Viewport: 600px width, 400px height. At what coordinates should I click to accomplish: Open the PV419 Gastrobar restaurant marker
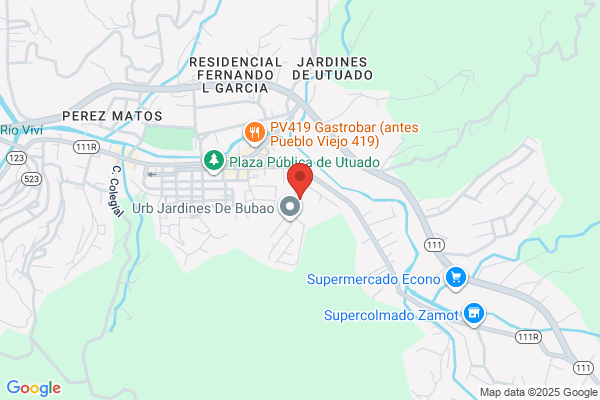pyautogui.click(x=254, y=134)
